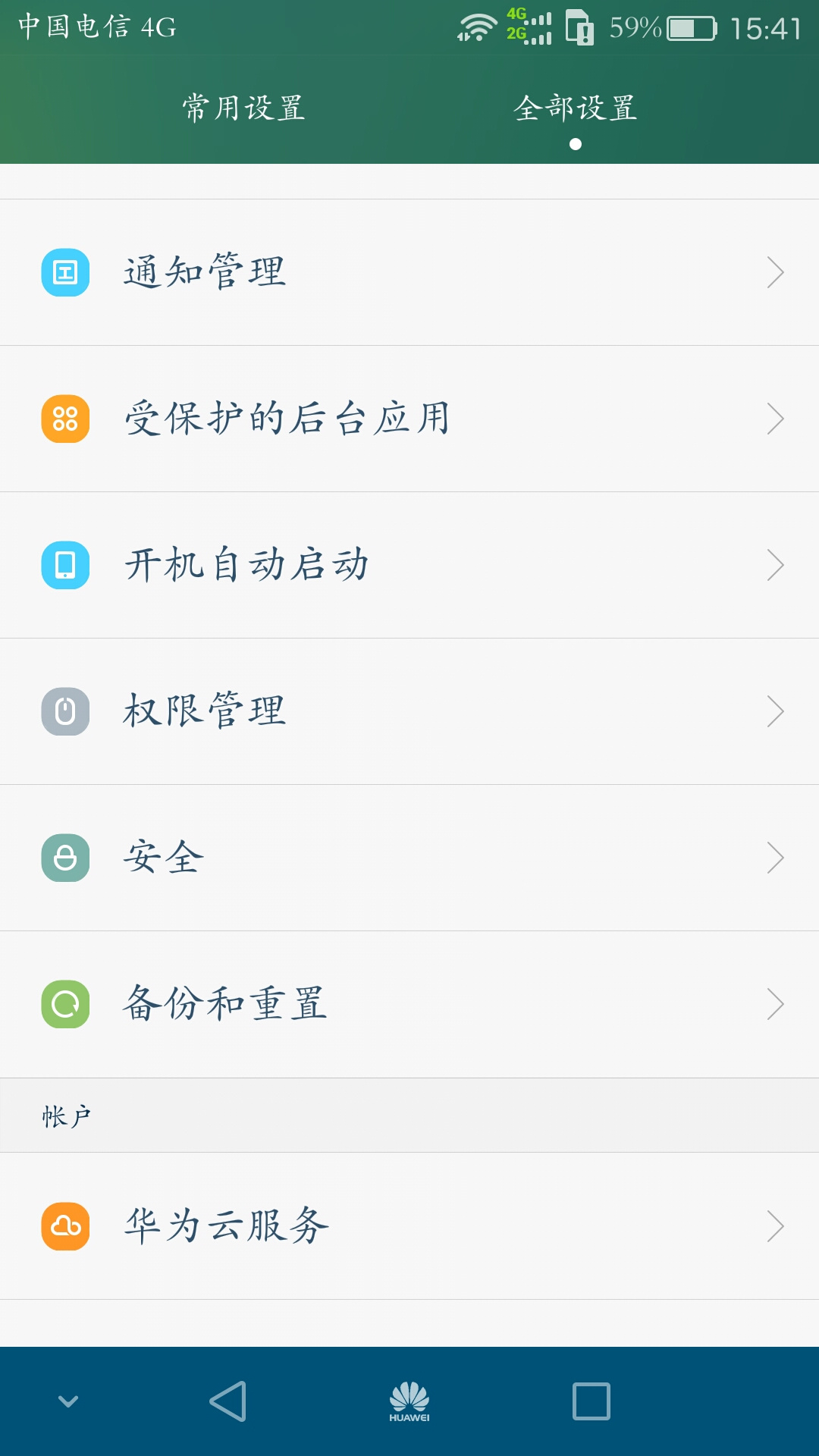
Task: Go to 开机自动启动
Action: (409, 565)
